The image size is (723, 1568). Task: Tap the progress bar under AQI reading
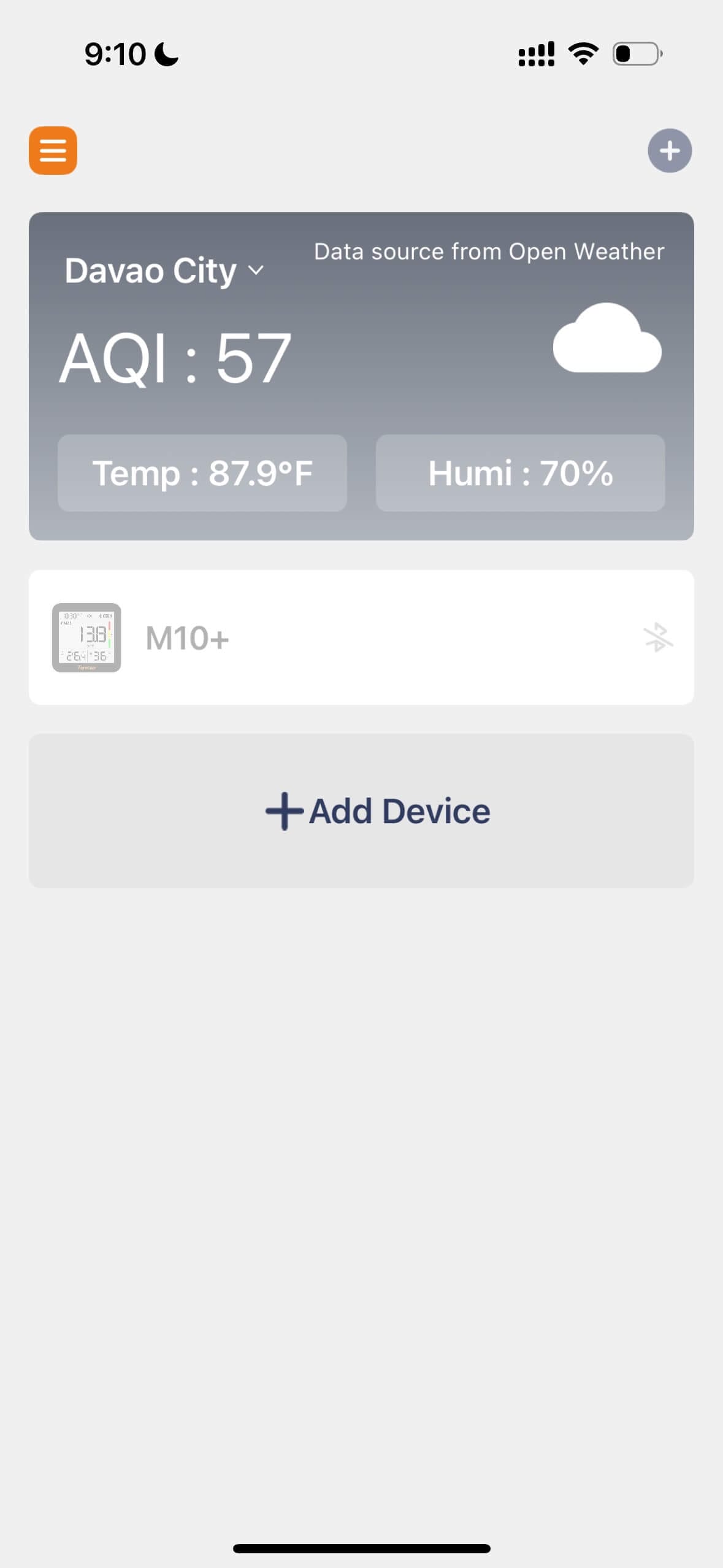pos(362,413)
